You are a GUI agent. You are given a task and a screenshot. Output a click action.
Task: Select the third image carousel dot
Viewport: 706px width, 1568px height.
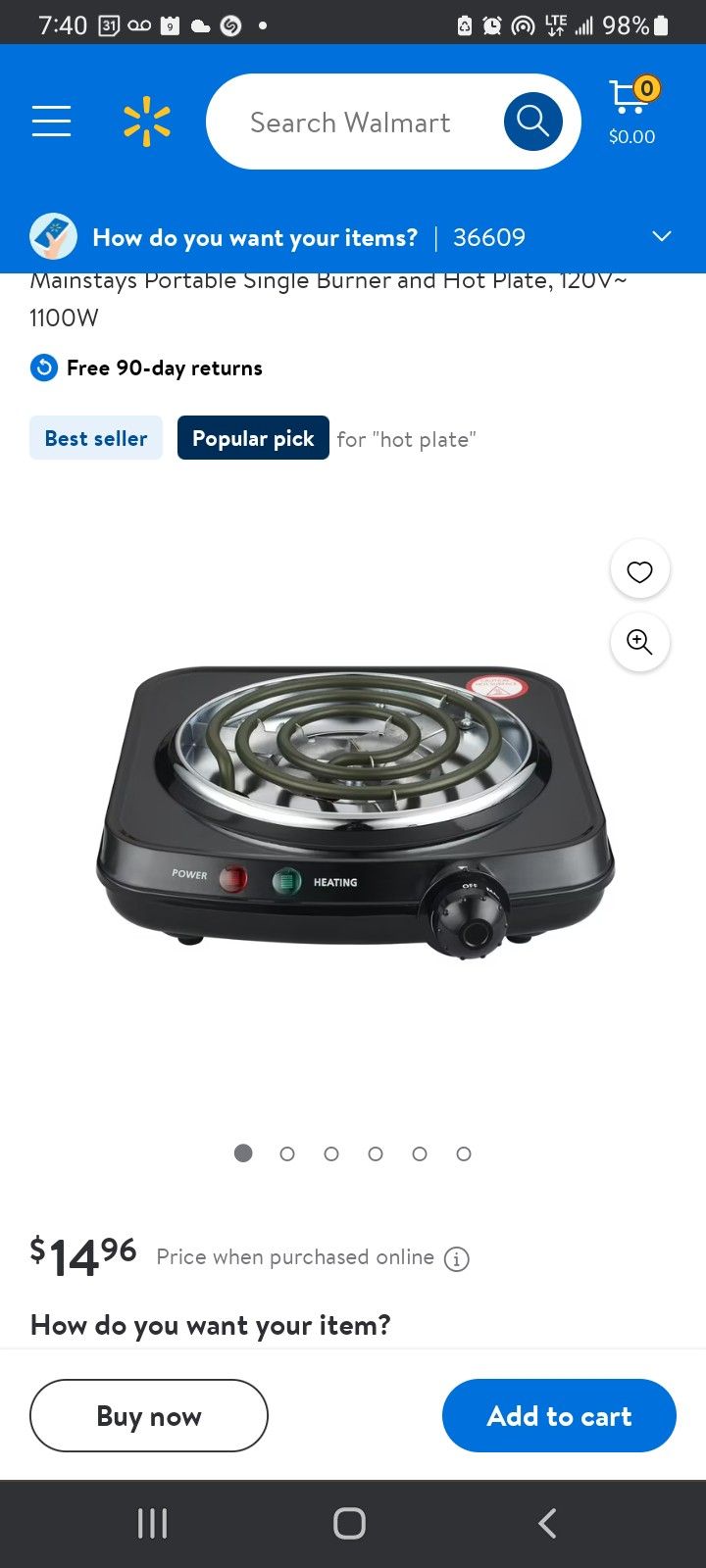pos(331,1153)
